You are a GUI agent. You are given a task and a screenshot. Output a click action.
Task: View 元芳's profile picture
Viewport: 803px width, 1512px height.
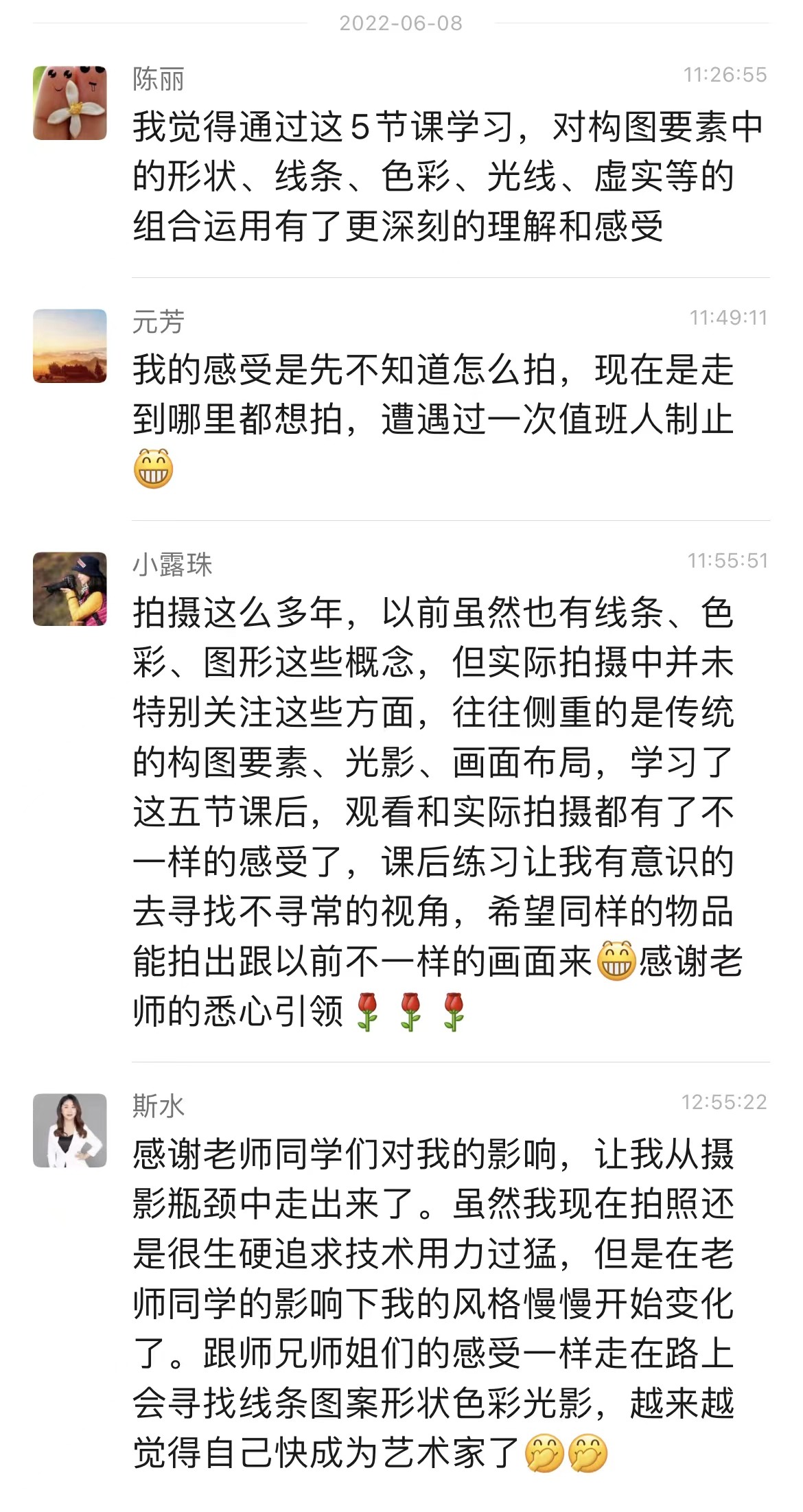coord(70,346)
